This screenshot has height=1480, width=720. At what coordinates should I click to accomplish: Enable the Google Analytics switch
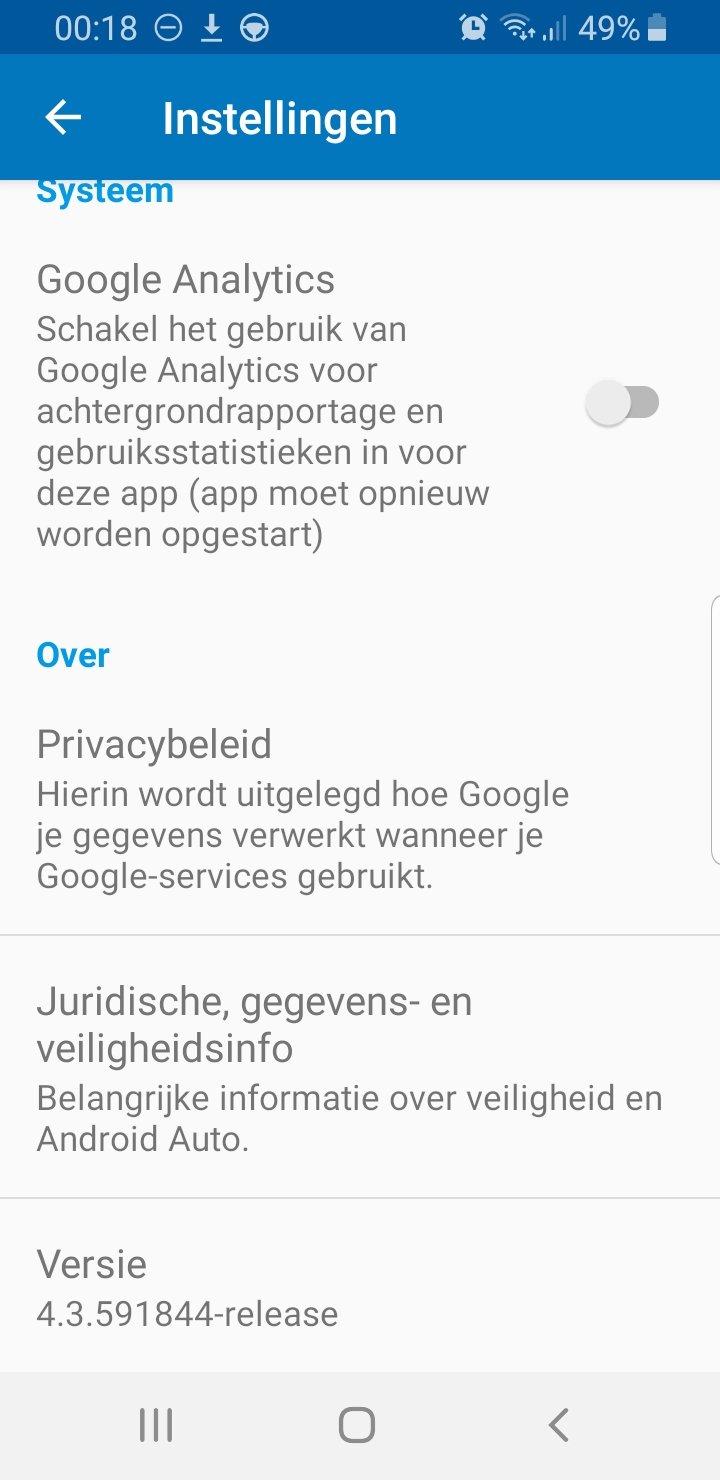[x=622, y=404]
